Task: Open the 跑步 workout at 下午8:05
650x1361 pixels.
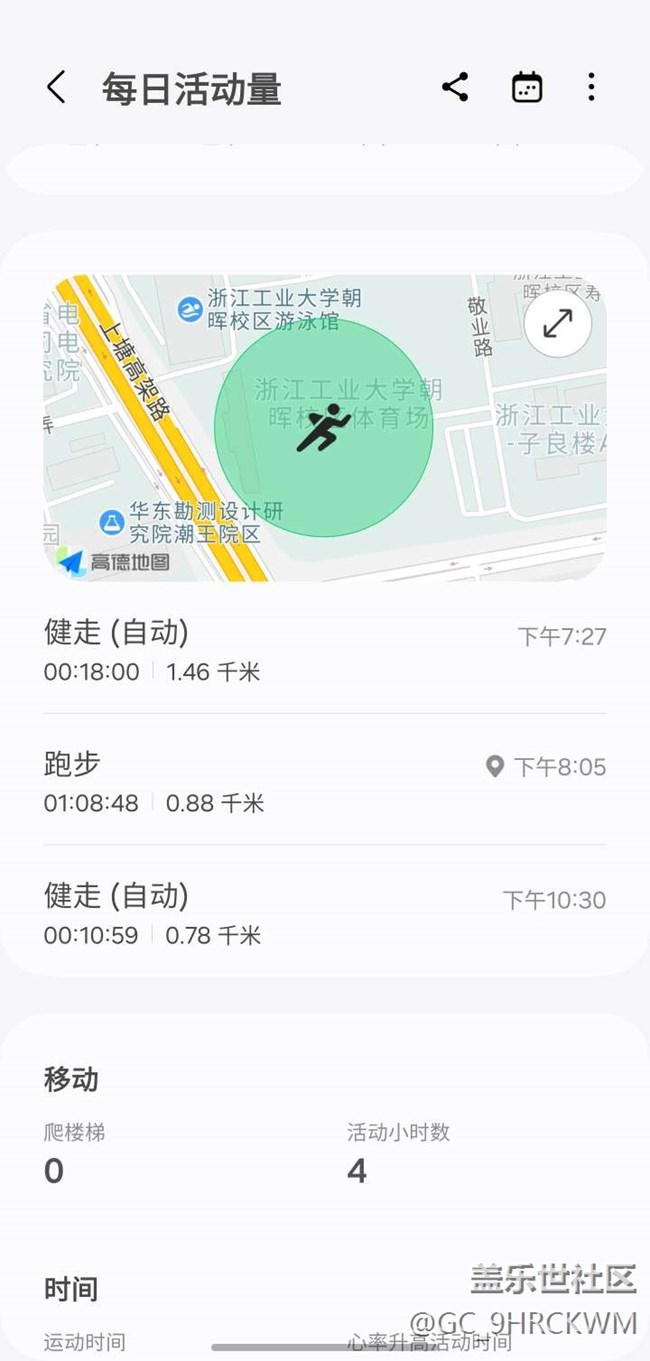Action: (x=324, y=782)
